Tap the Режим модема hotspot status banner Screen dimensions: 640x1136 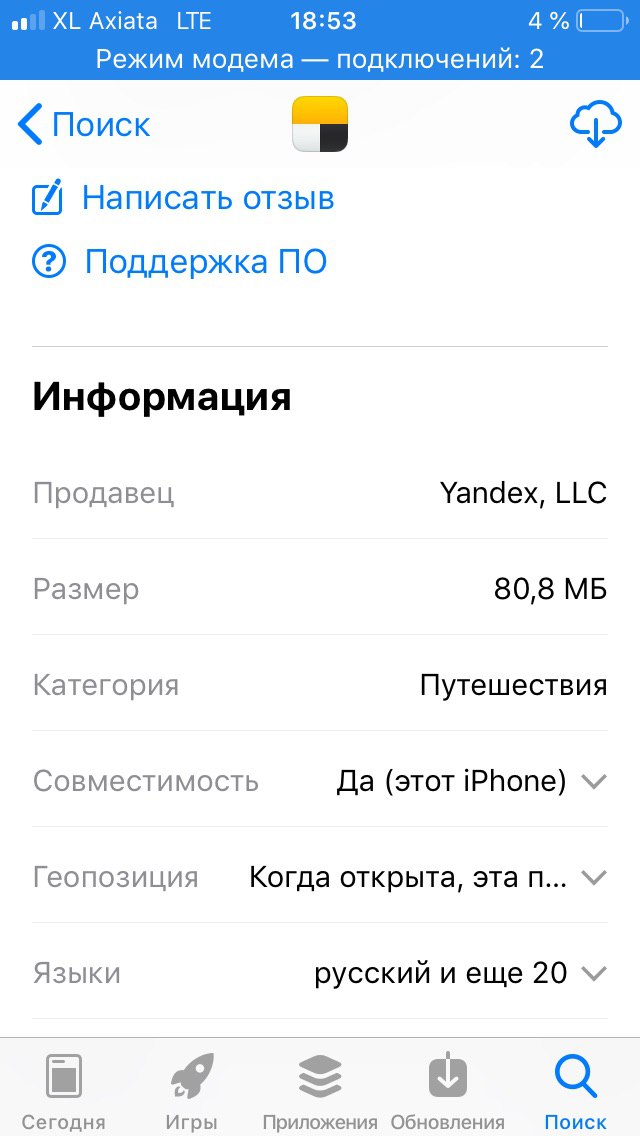(320, 59)
